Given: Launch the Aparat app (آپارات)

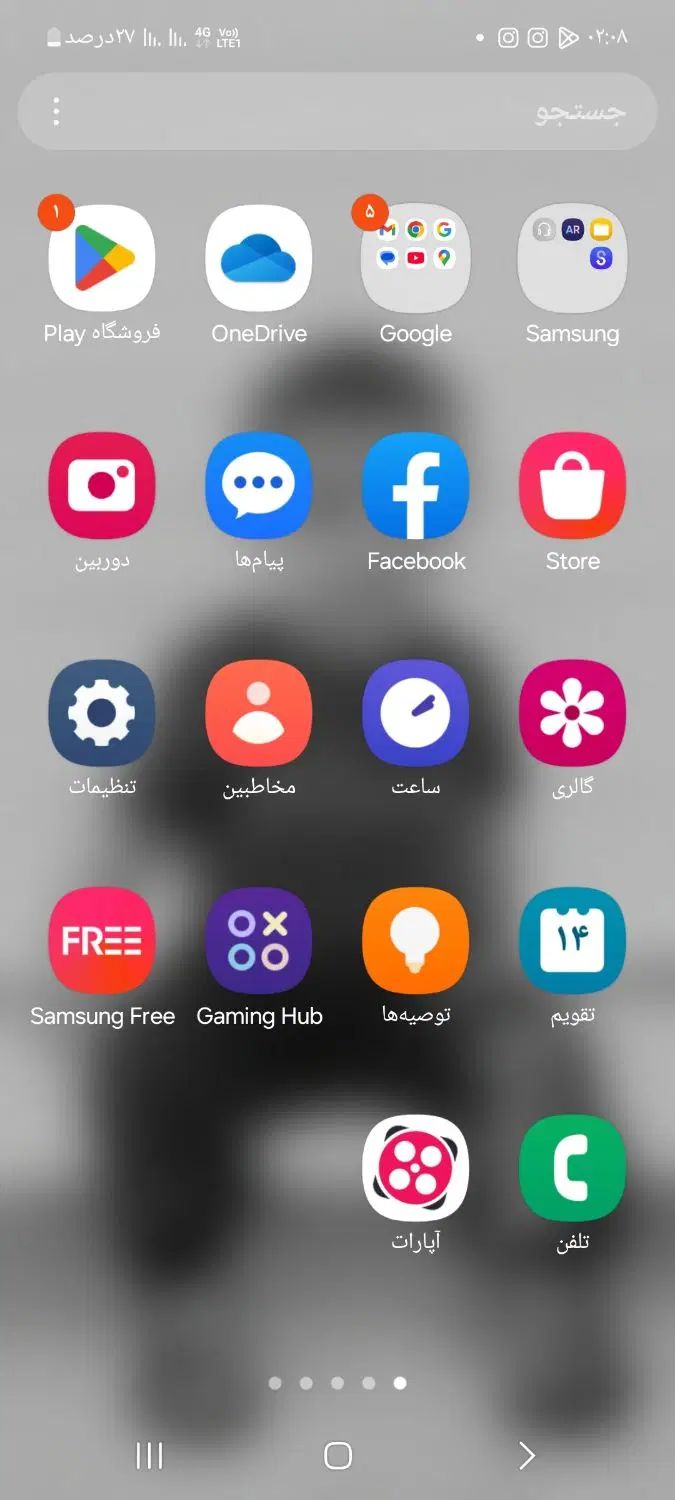Looking at the screenshot, I should point(415,1168).
